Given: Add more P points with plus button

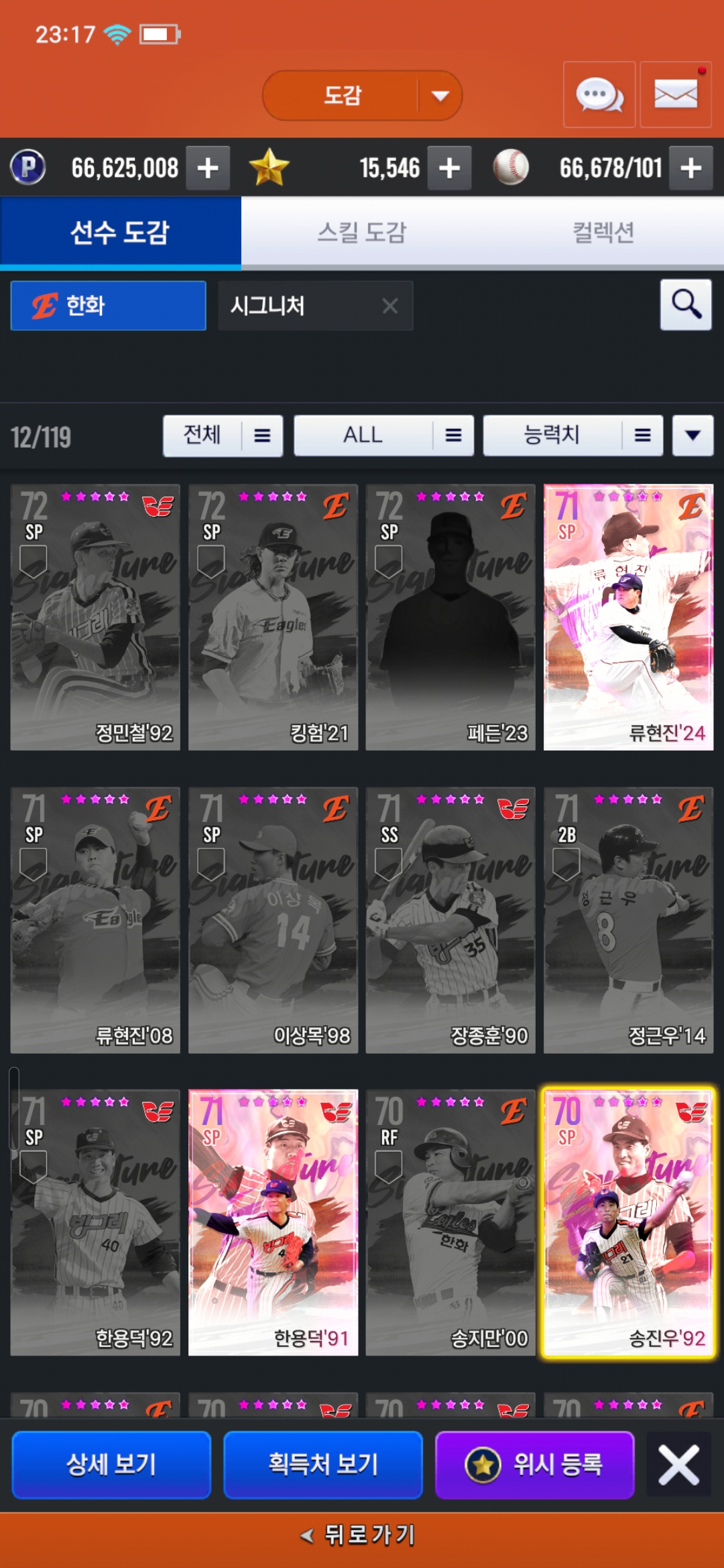Looking at the screenshot, I should 208,168.
